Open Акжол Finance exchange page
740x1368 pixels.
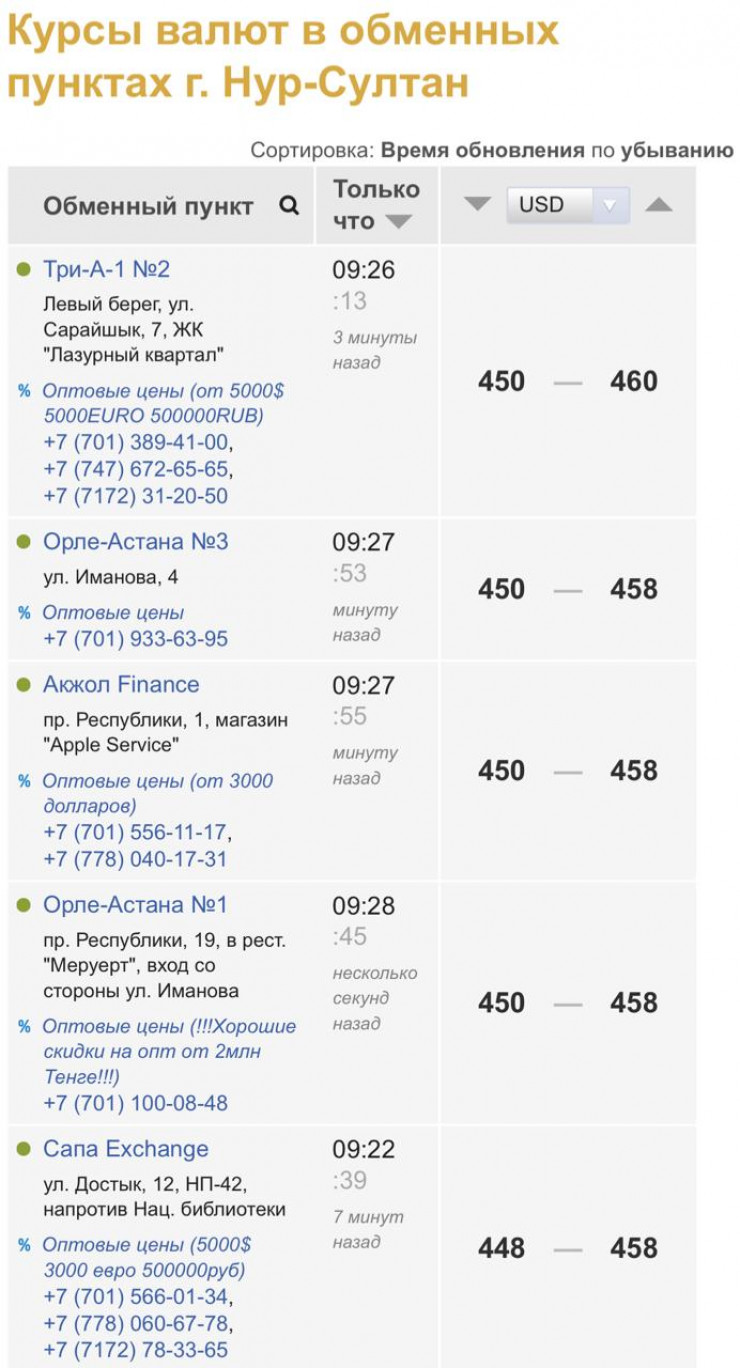click(x=121, y=685)
